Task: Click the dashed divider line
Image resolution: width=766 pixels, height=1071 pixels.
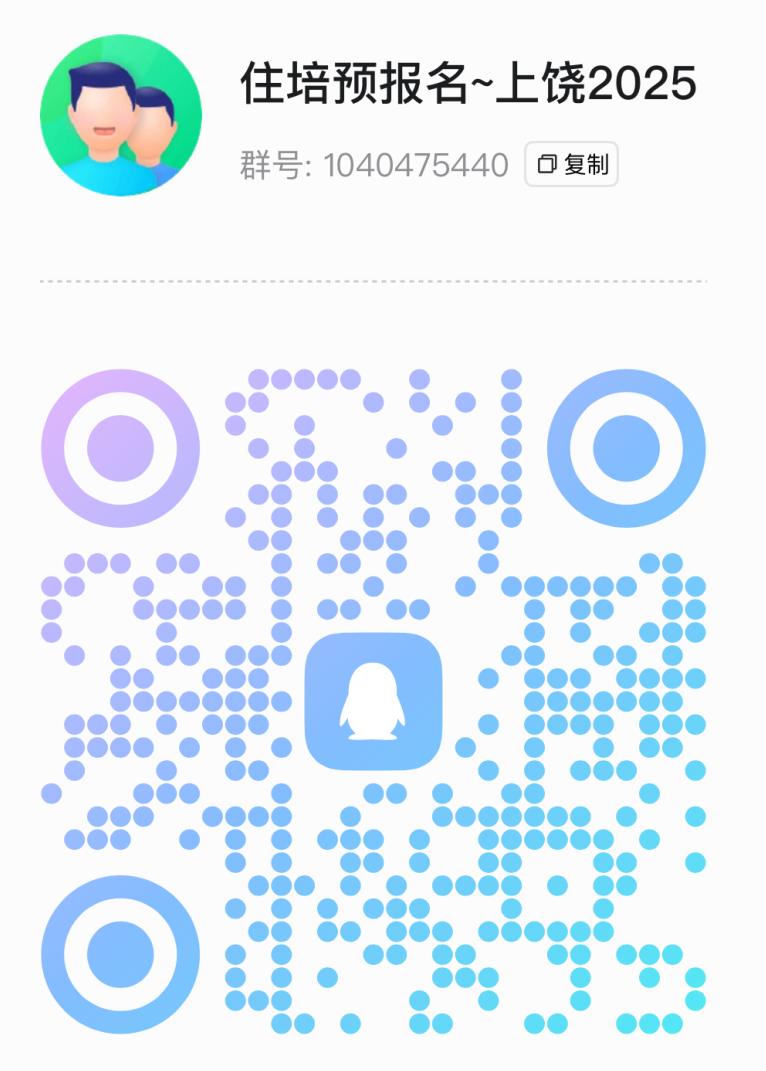Action: tap(383, 282)
